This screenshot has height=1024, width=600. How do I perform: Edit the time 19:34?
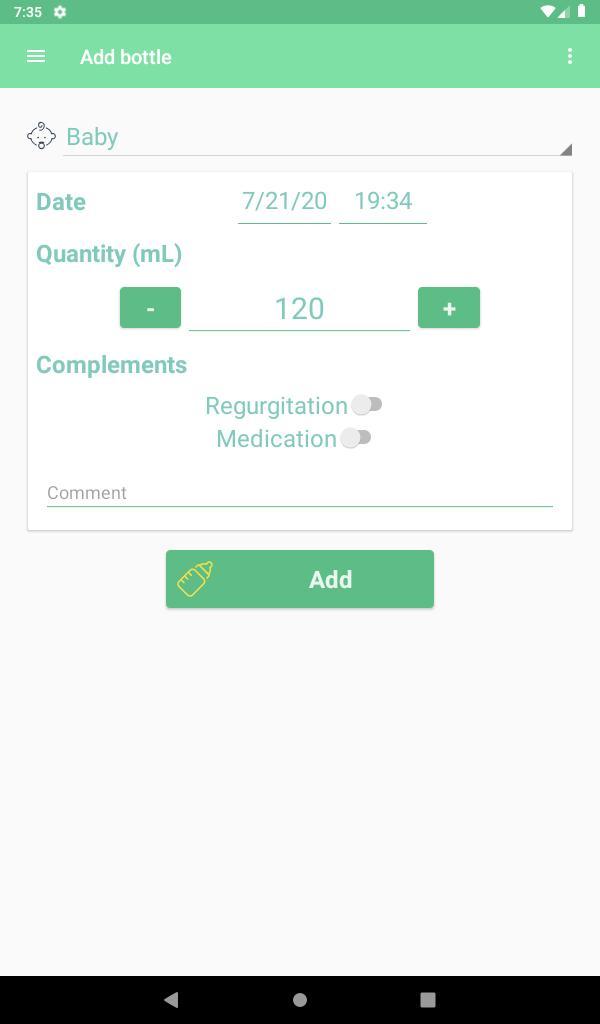(383, 201)
